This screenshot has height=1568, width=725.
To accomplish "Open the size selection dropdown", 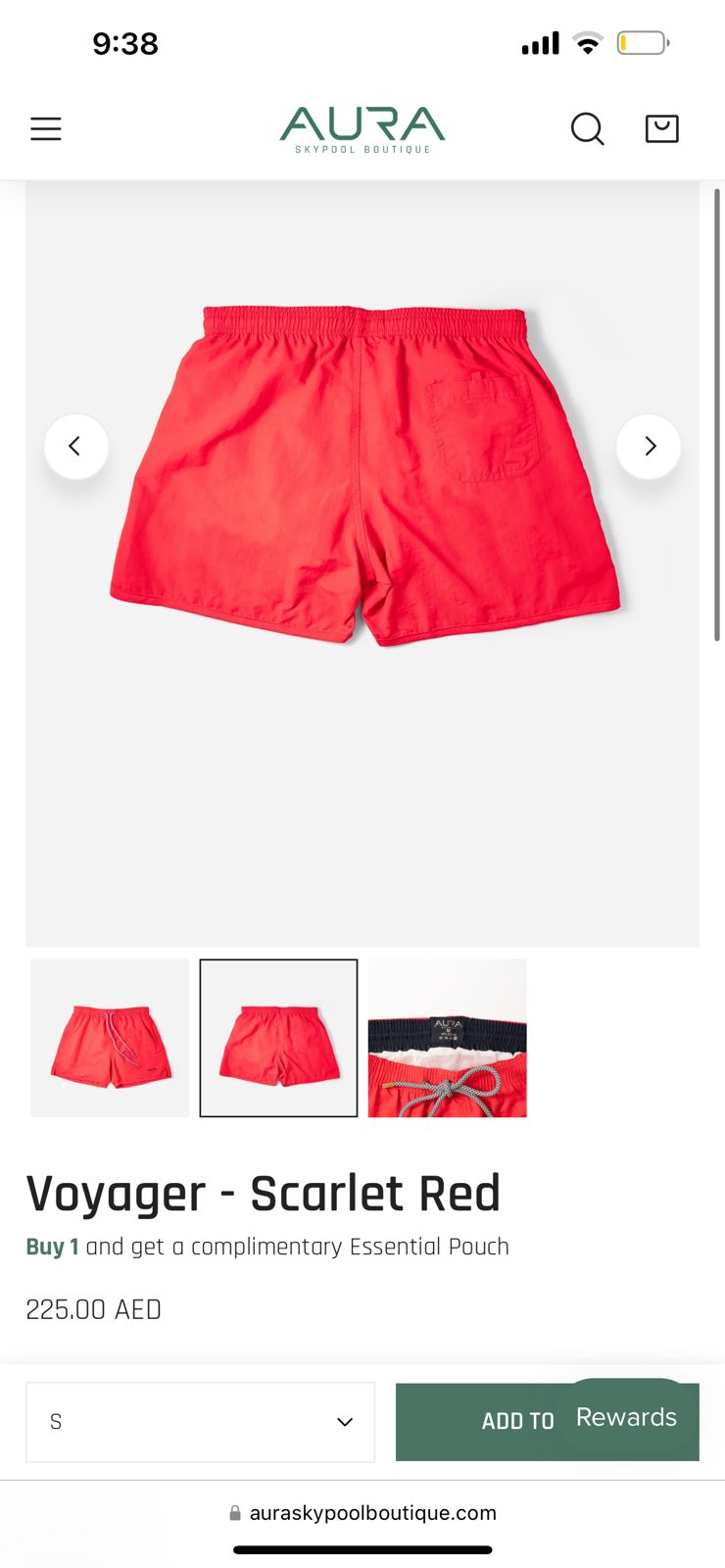I will coord(200,1421).
